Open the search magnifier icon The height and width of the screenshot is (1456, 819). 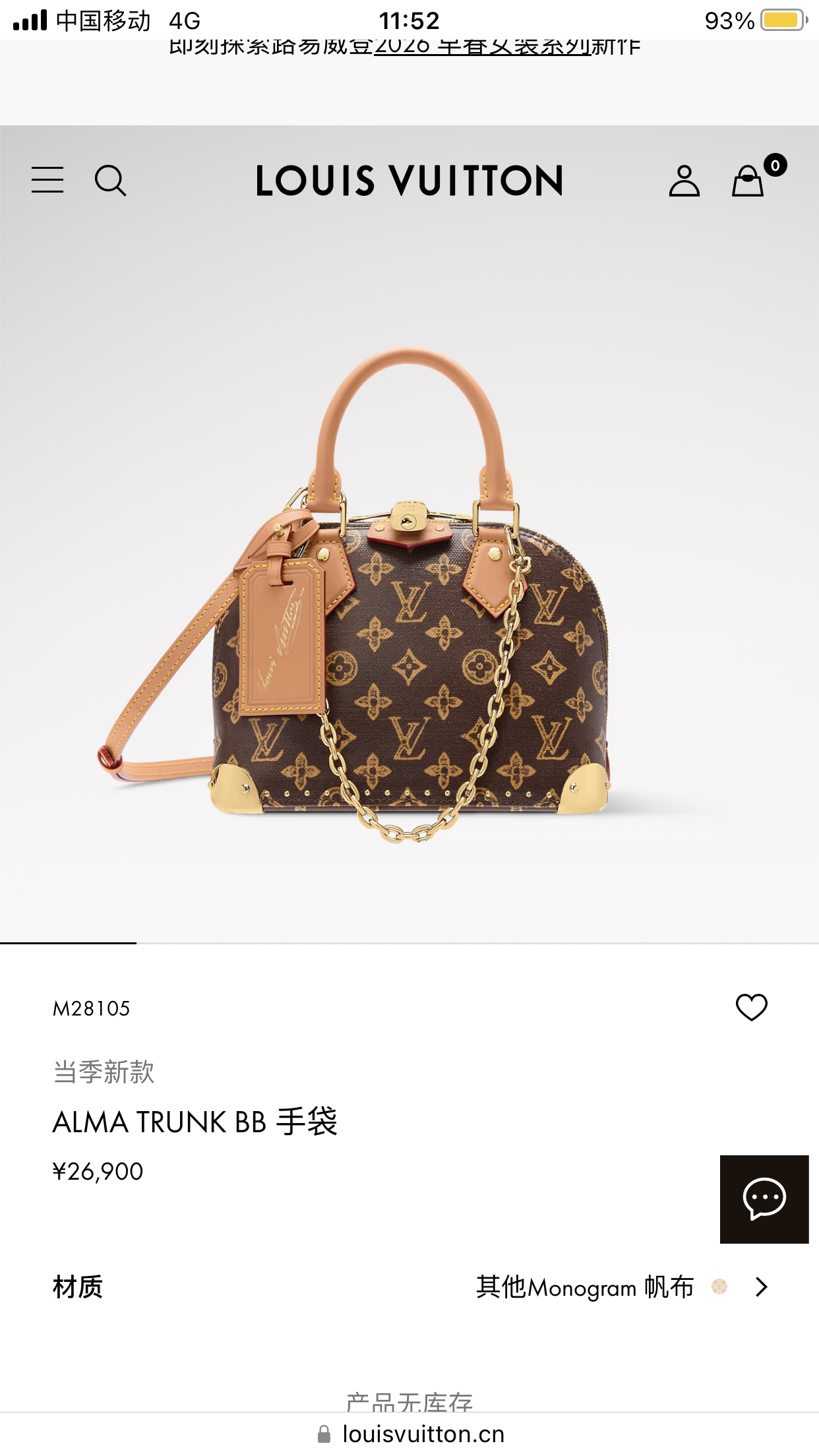(110, 181)
